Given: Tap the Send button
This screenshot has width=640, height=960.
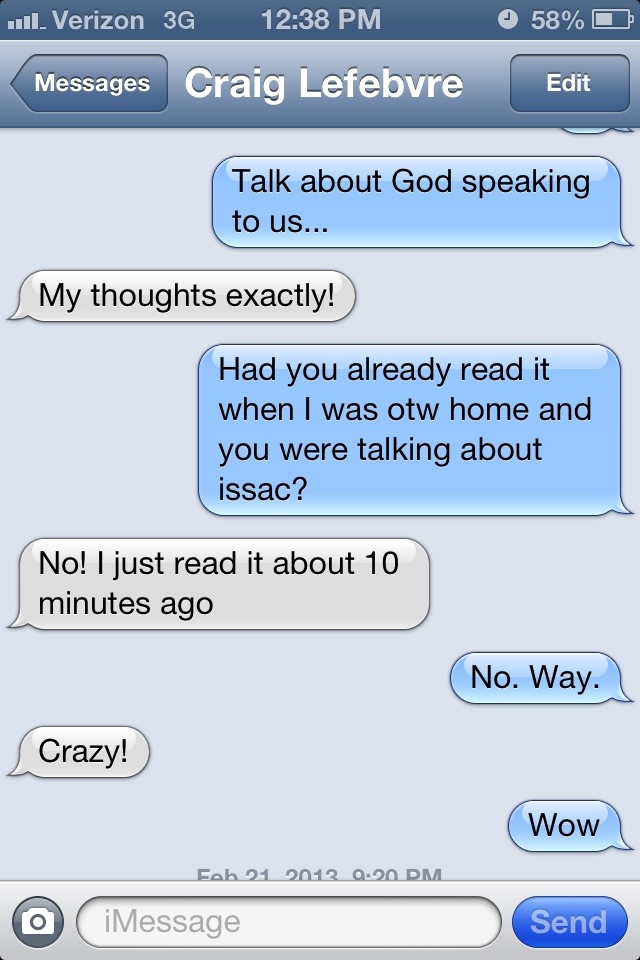Looking at the screenshot, I should click(x=568, y=921).
